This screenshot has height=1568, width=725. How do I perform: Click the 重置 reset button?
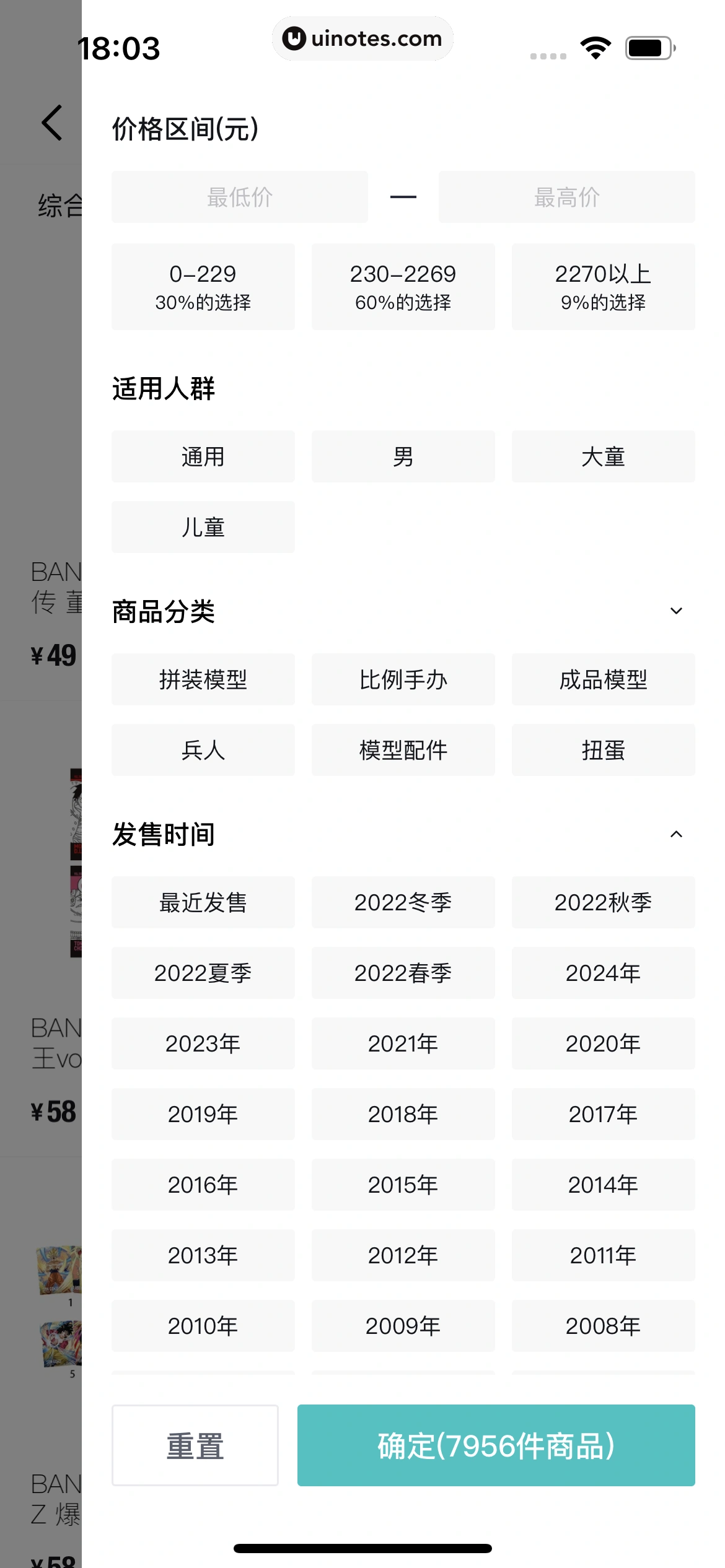[x=195, y=1445]
